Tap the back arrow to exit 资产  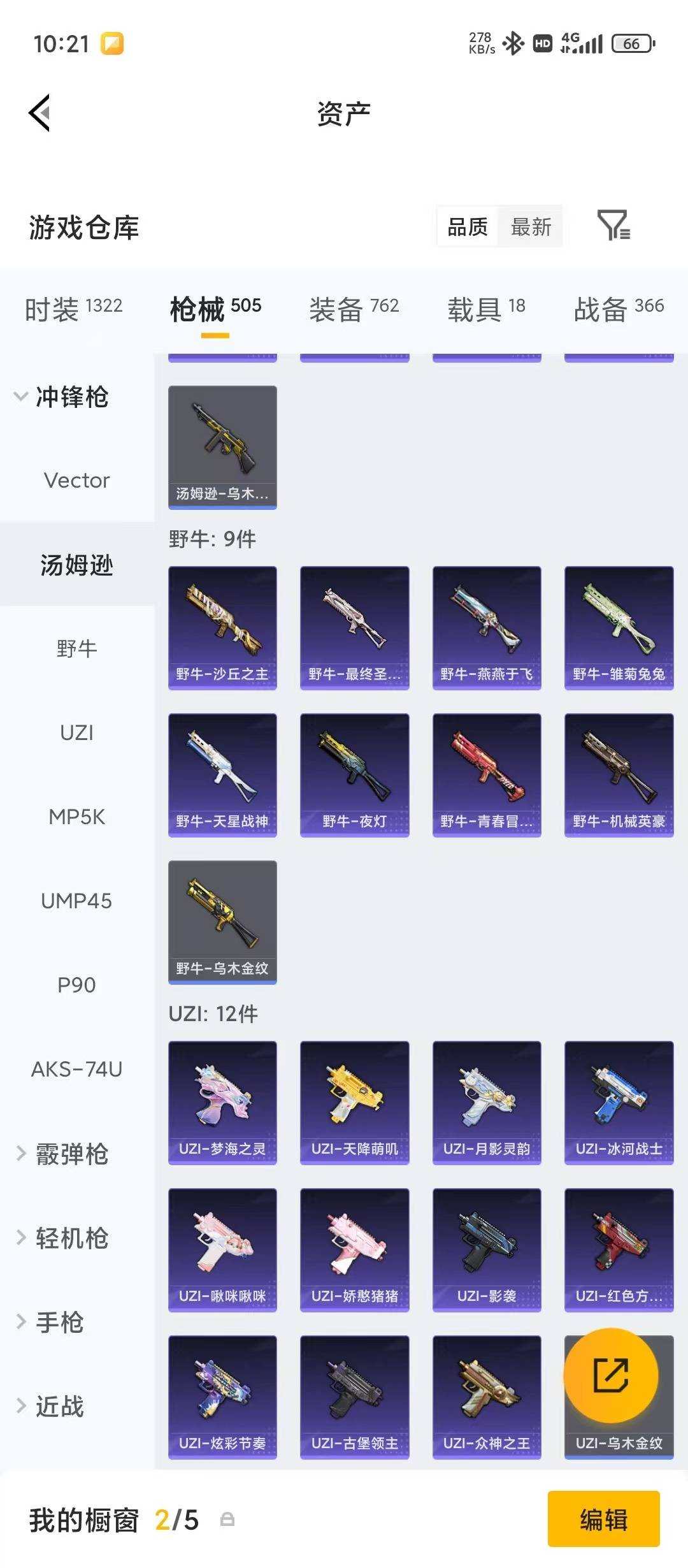click(39, 112)
